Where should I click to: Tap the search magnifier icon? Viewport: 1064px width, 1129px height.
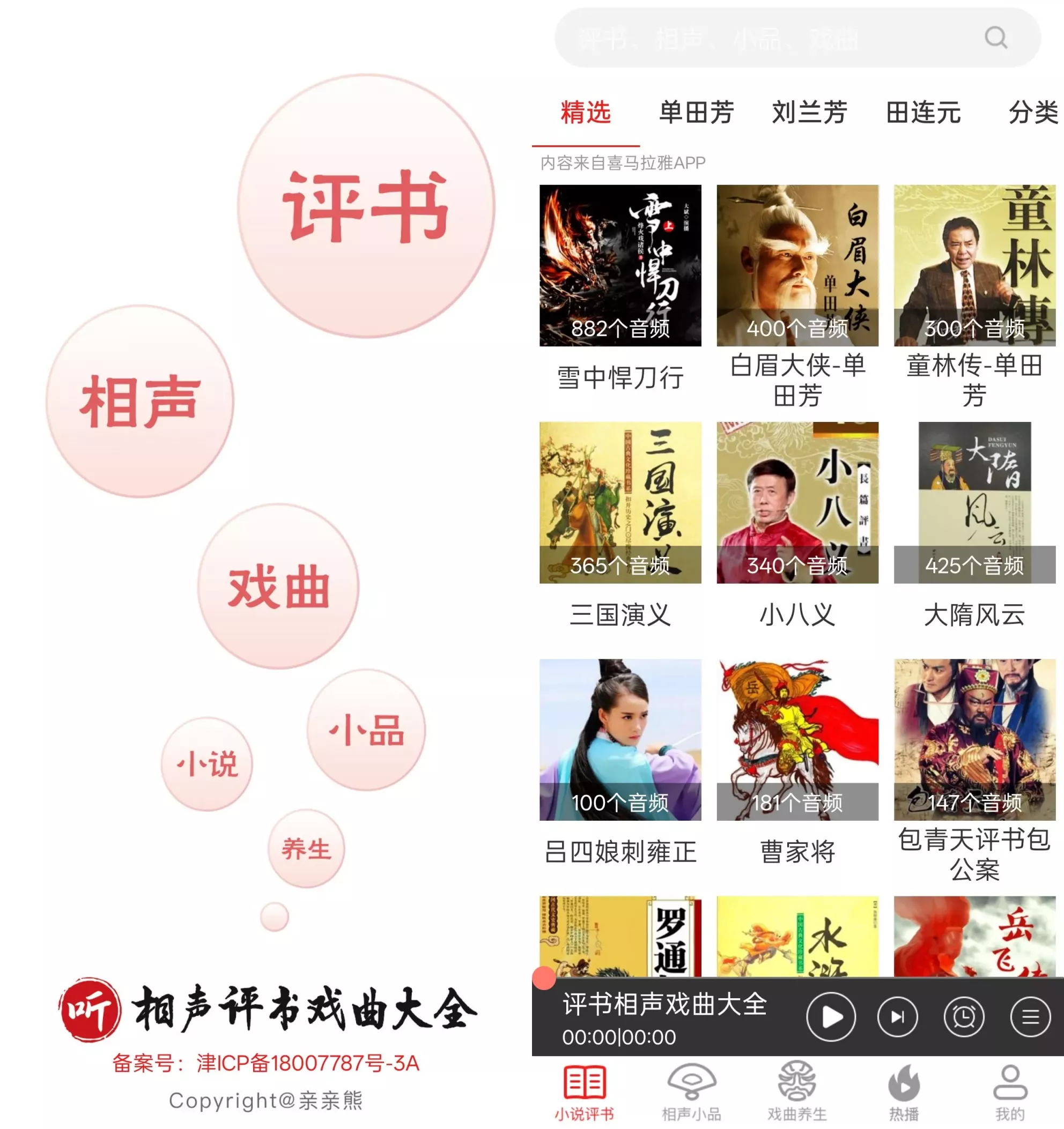(x=996, y=38)
